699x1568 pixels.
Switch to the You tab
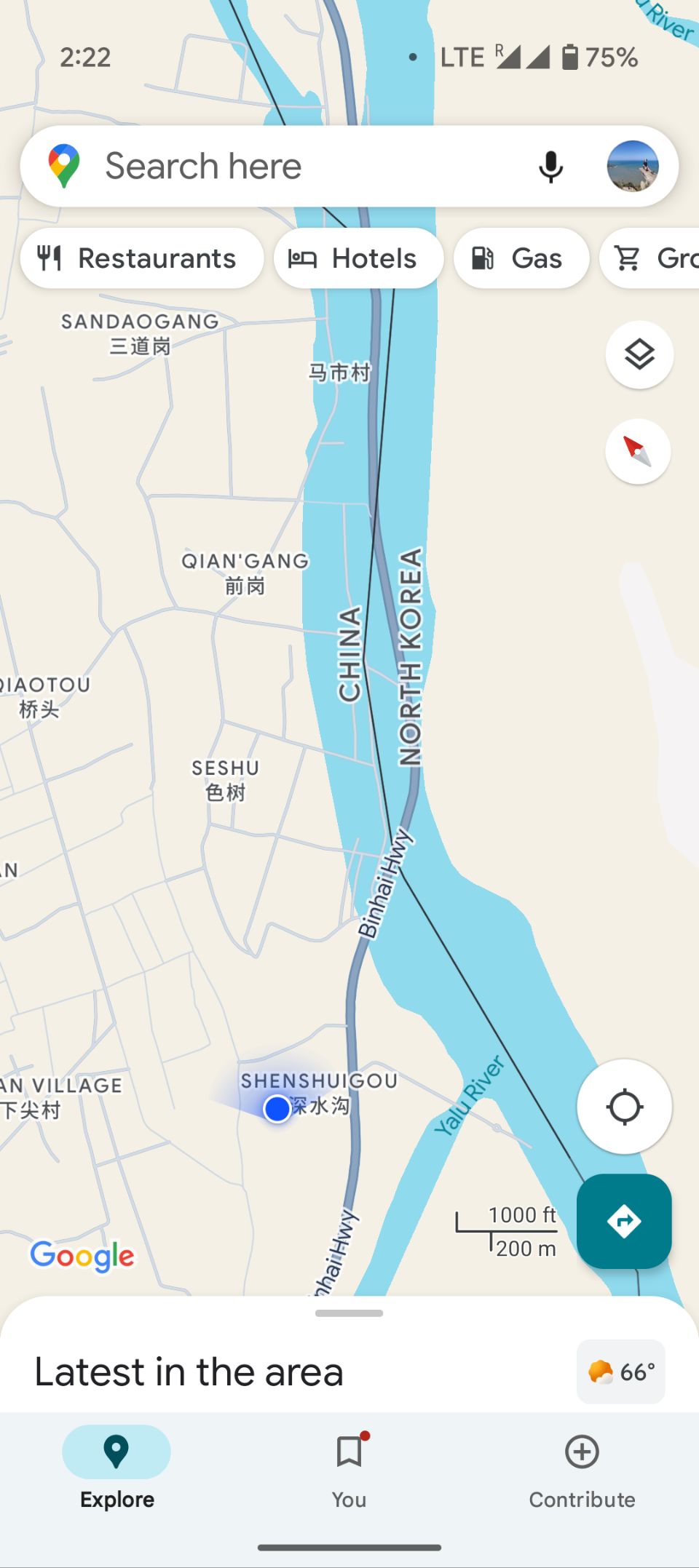[x=349, y=1468]
